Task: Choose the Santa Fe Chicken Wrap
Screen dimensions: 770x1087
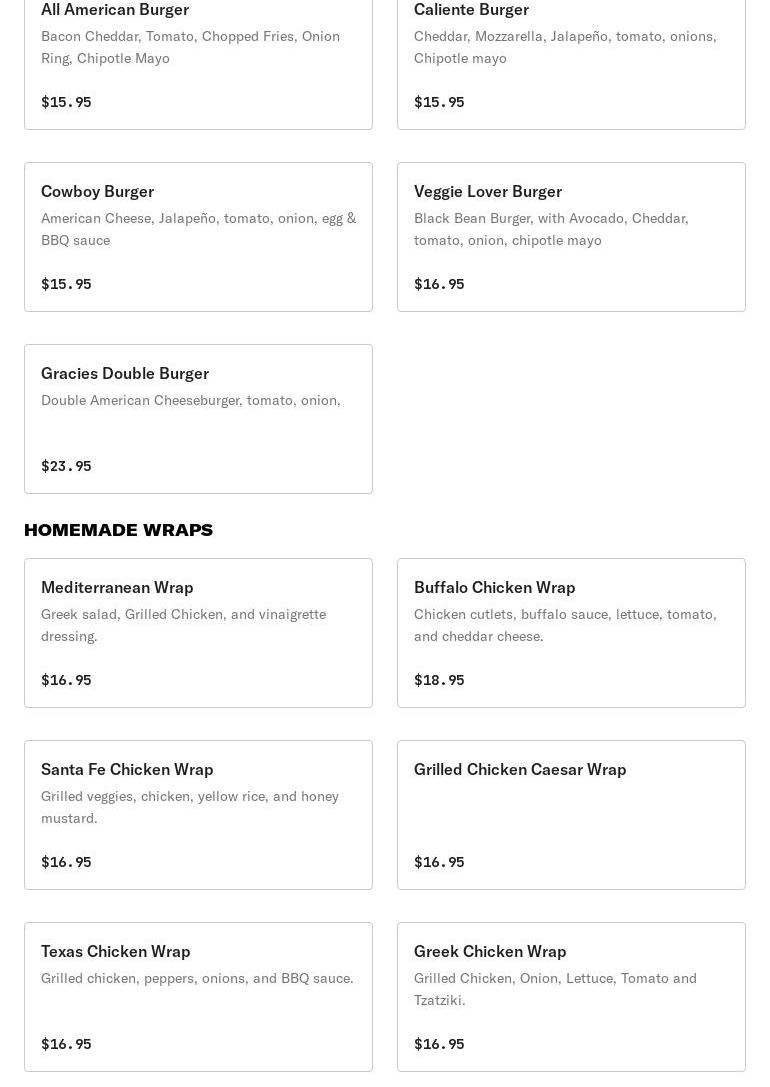Action: (198, 815)
